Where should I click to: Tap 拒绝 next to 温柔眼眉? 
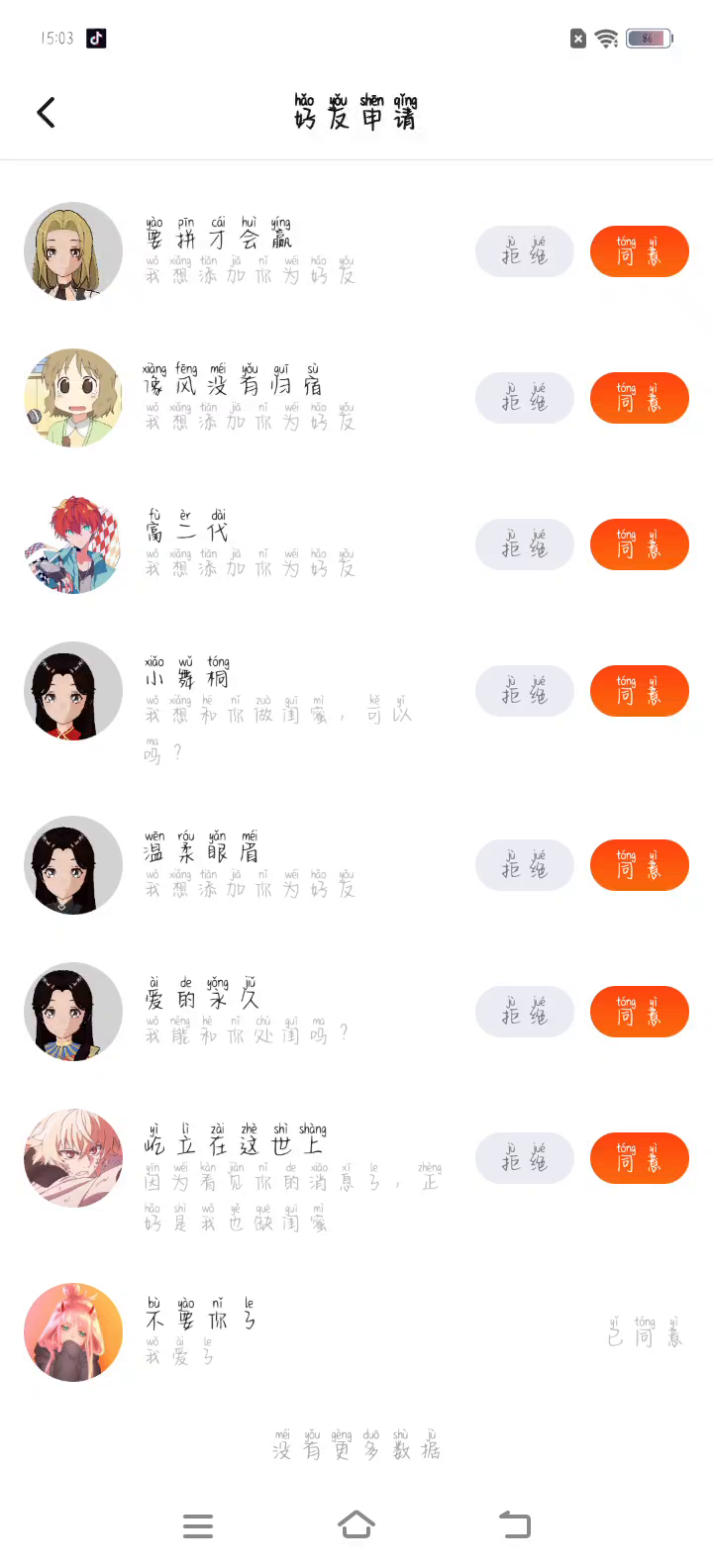(524, 865)
